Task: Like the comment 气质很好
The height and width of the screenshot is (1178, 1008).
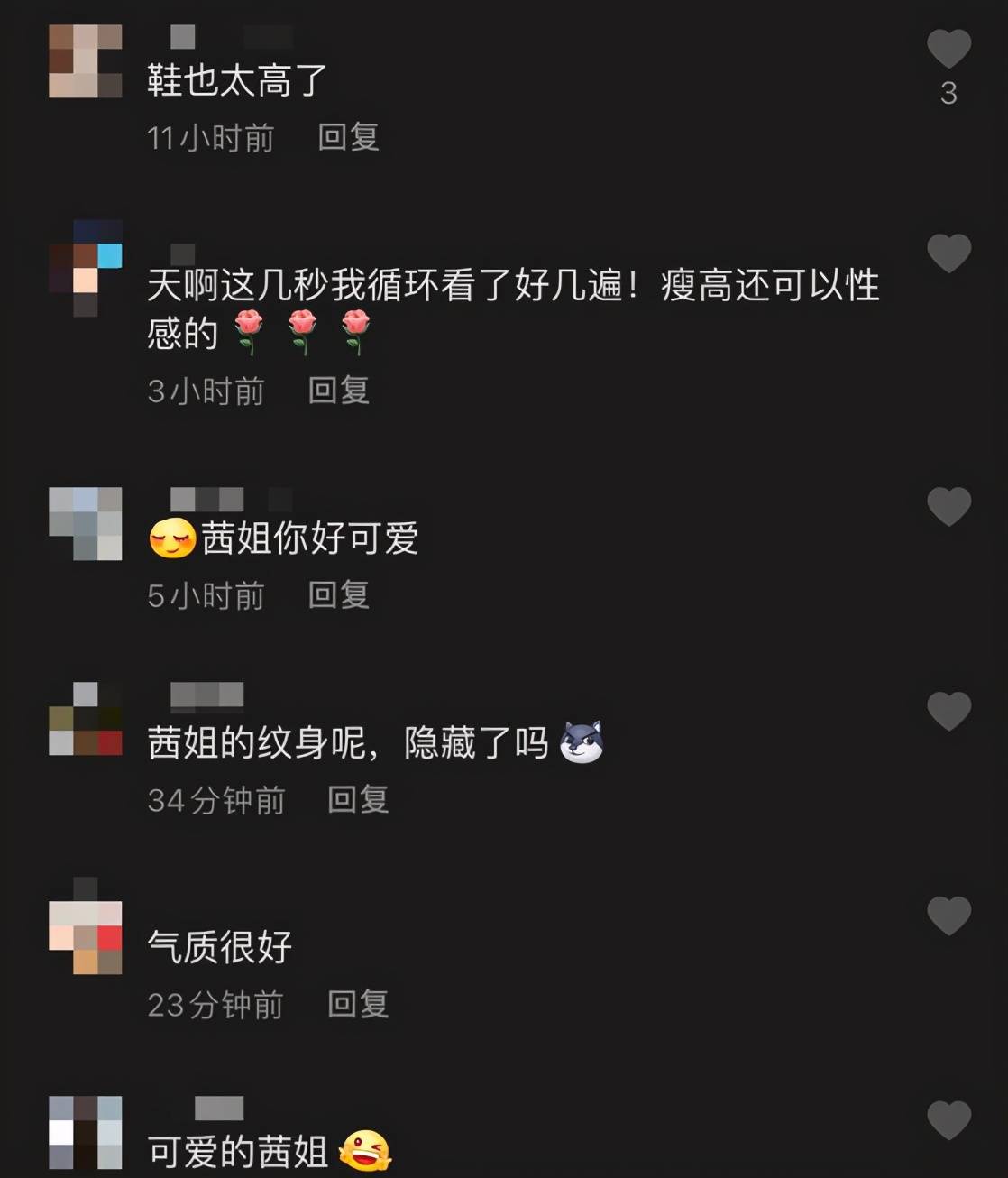Action: (x=948, y=916)
